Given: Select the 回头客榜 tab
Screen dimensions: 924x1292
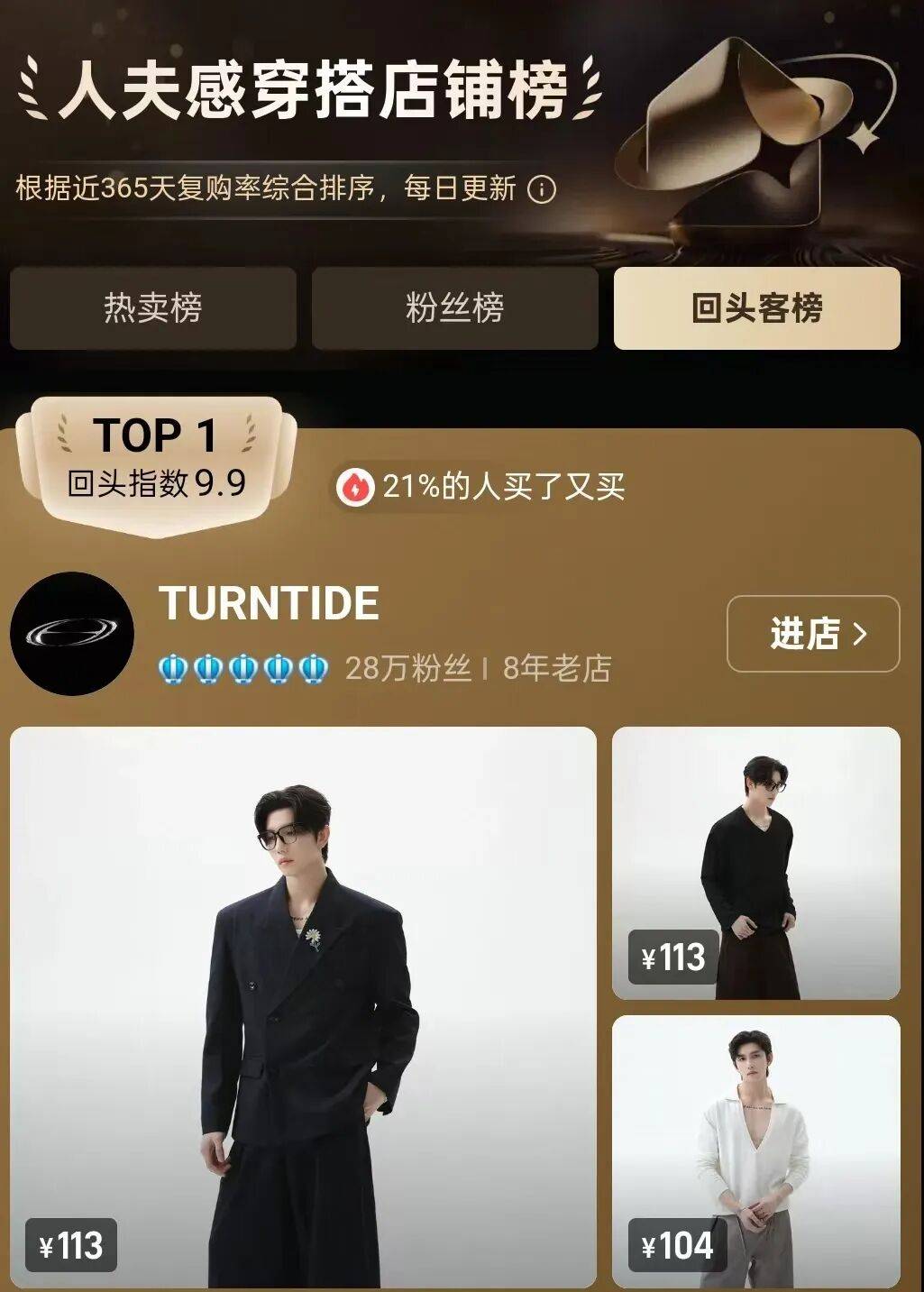Looking at the screenshot, I should pyautogui.click(x=756, y=308).
